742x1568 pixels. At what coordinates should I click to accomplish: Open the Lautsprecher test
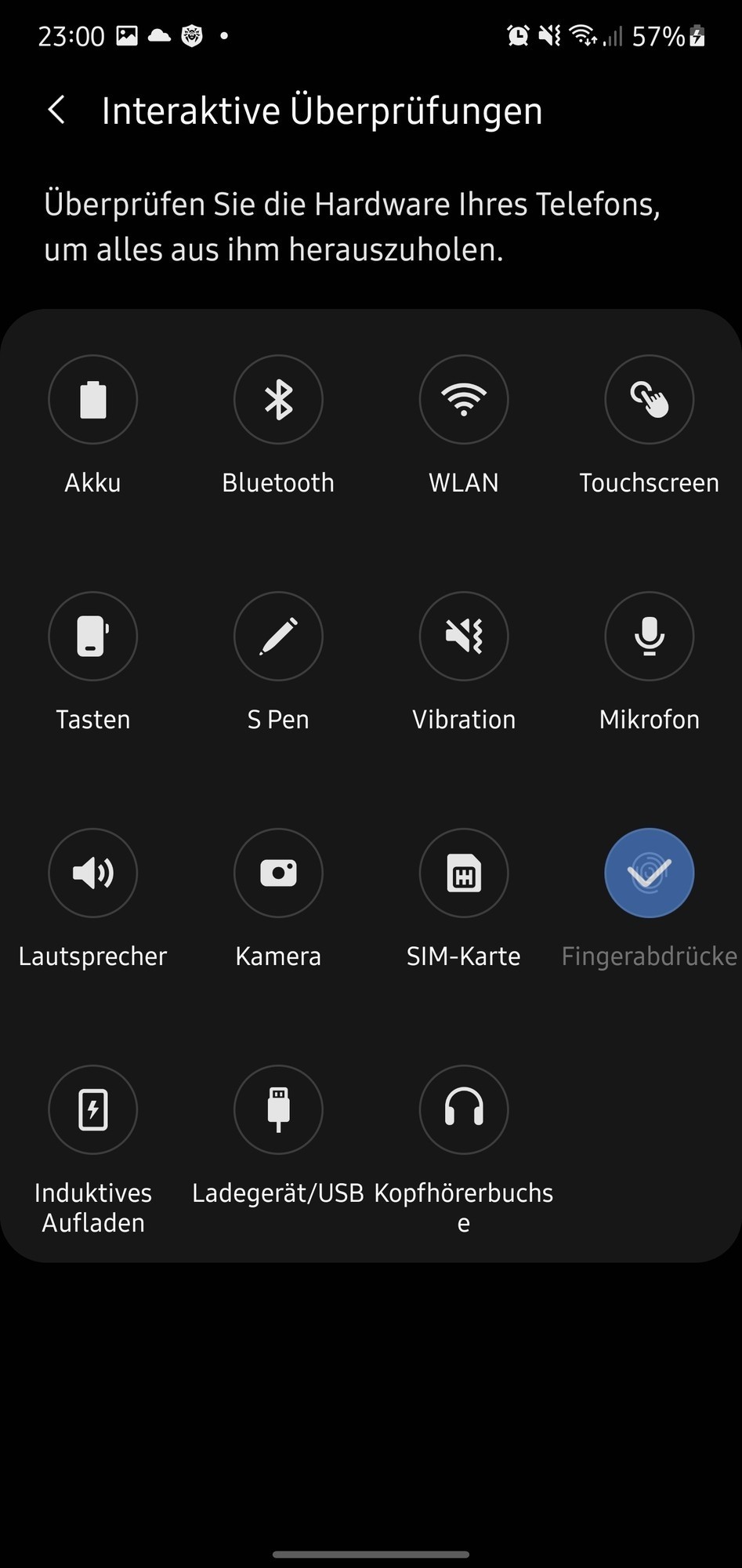tap(92, 873)
